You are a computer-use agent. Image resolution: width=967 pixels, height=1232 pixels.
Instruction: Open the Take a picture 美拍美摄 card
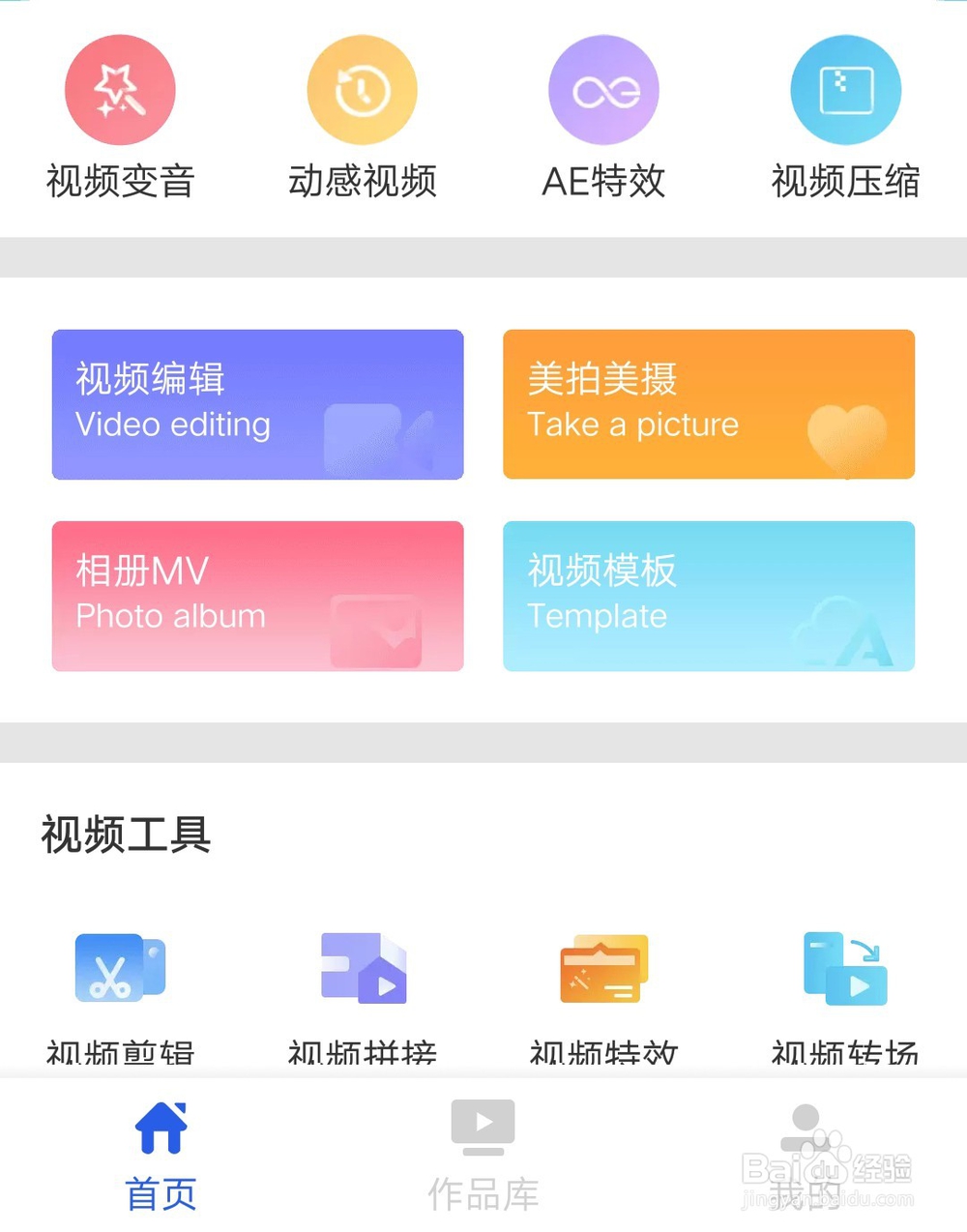(x=709, y=403)
